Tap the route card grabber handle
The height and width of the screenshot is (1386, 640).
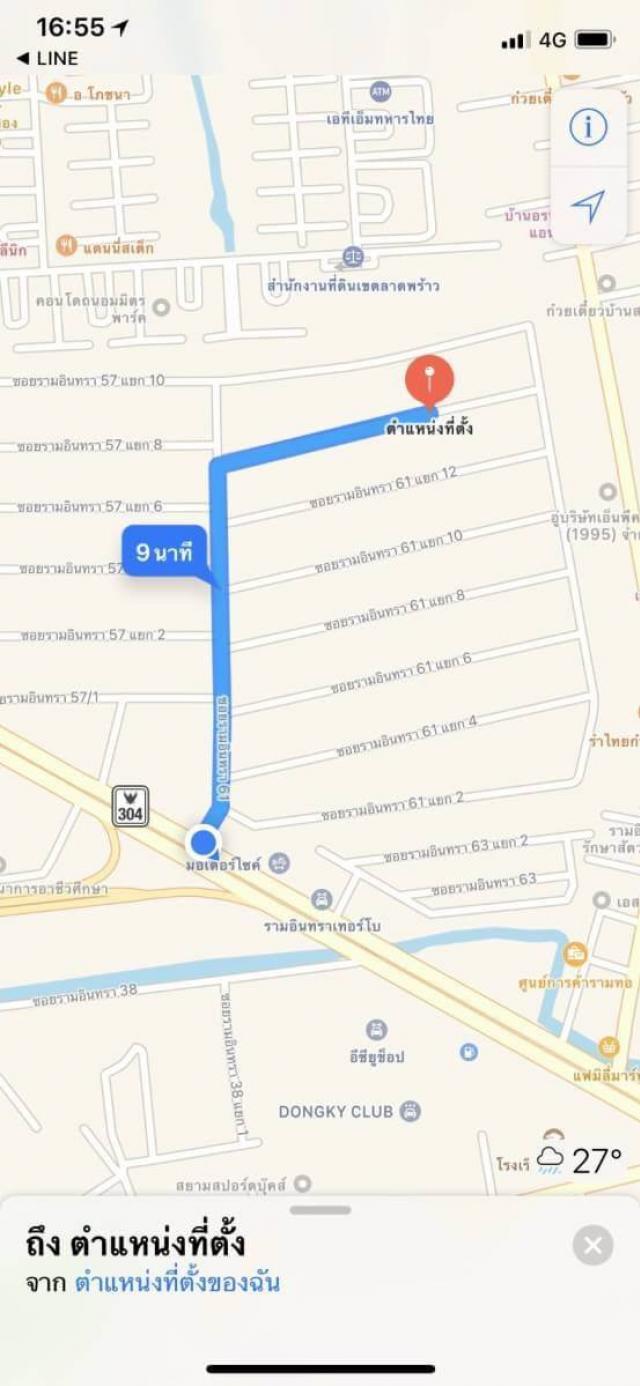point(320,1209)
